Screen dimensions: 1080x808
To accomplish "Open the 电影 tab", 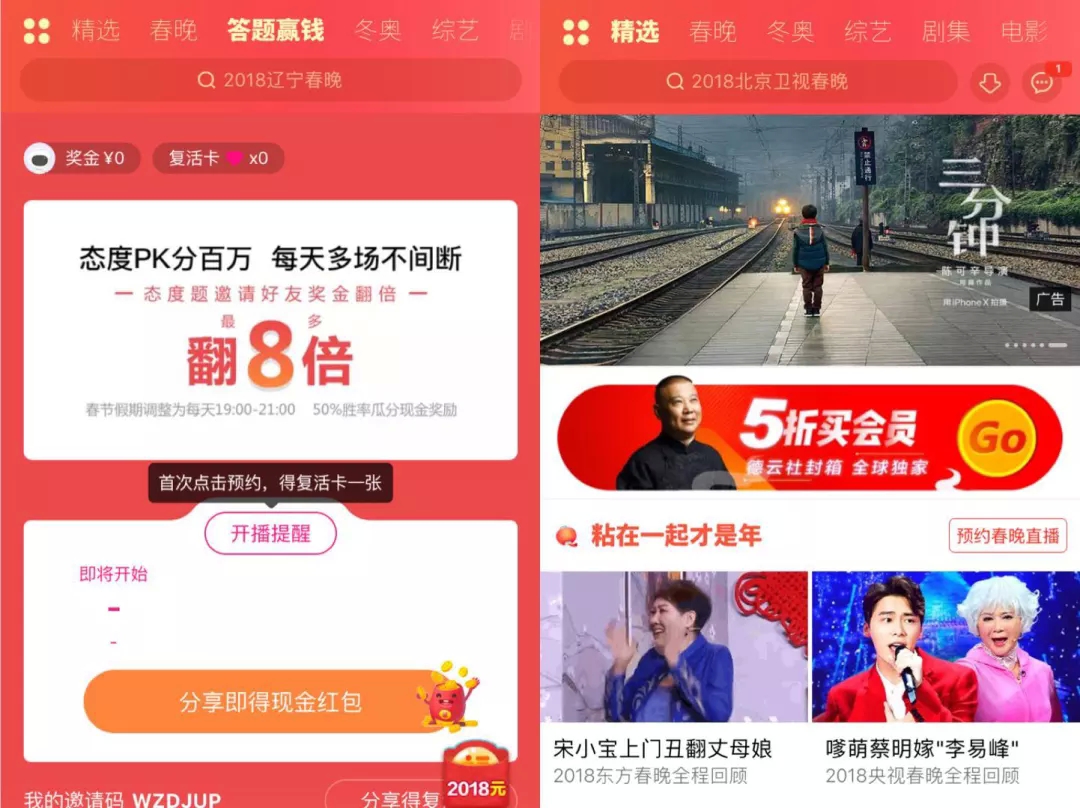I will click(x=1023, y=32).
